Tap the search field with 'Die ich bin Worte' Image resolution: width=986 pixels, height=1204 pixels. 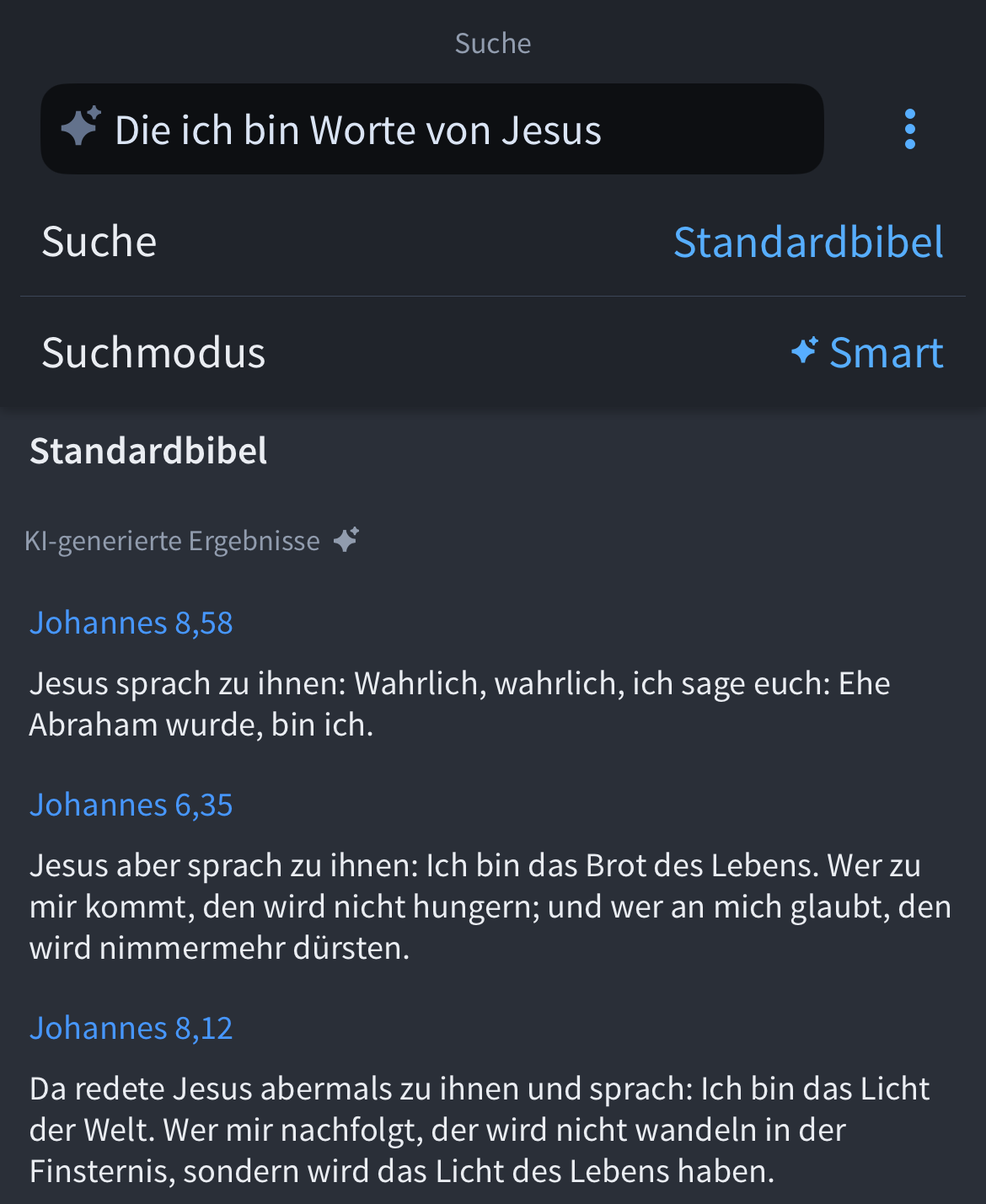tap(431, 130)
